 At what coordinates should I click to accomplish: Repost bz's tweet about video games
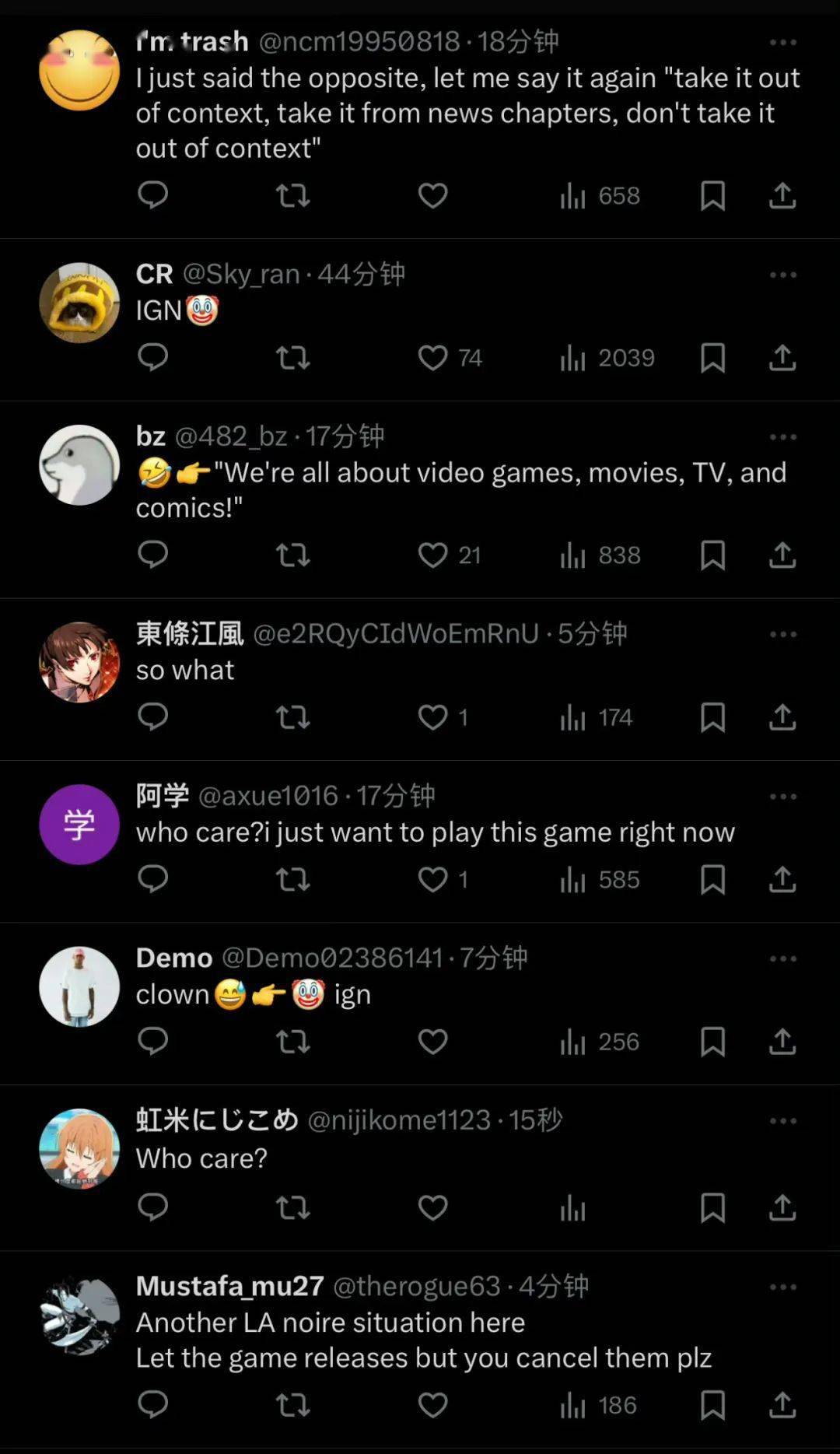(293, 555)
